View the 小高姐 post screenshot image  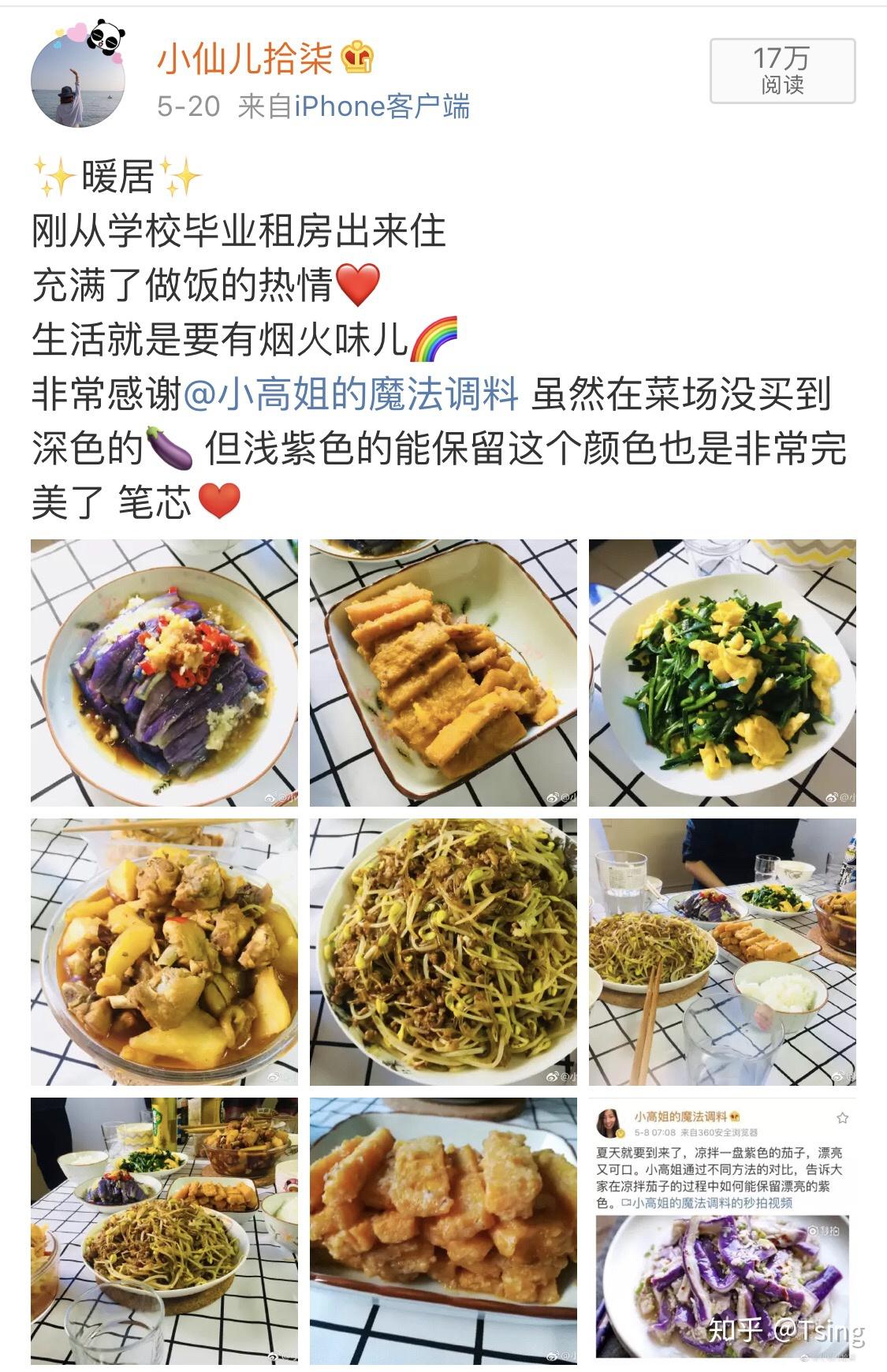tap(722, 1231)
